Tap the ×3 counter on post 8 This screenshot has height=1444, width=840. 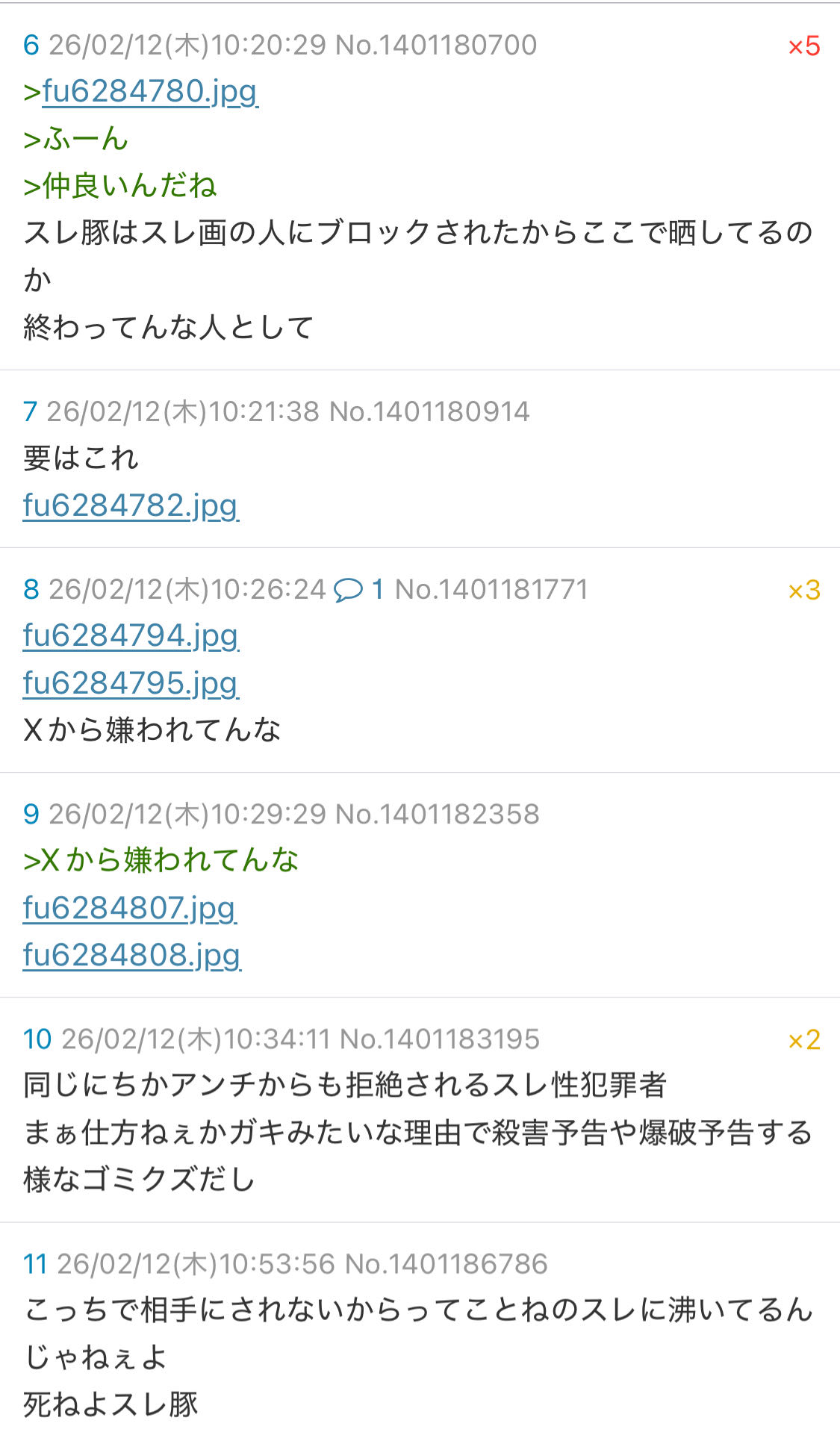(x=803, y=591)
